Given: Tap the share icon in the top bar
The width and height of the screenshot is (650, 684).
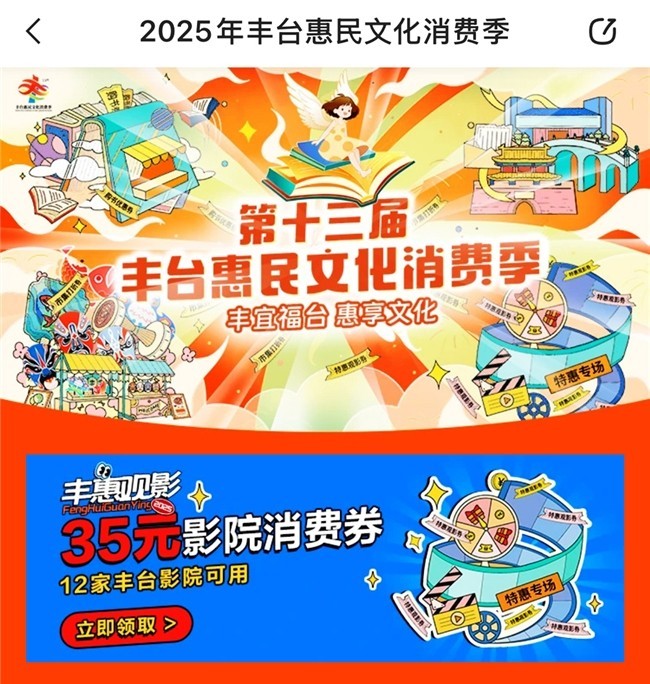Looking at the screenshot, I should [x=602, y=31].
